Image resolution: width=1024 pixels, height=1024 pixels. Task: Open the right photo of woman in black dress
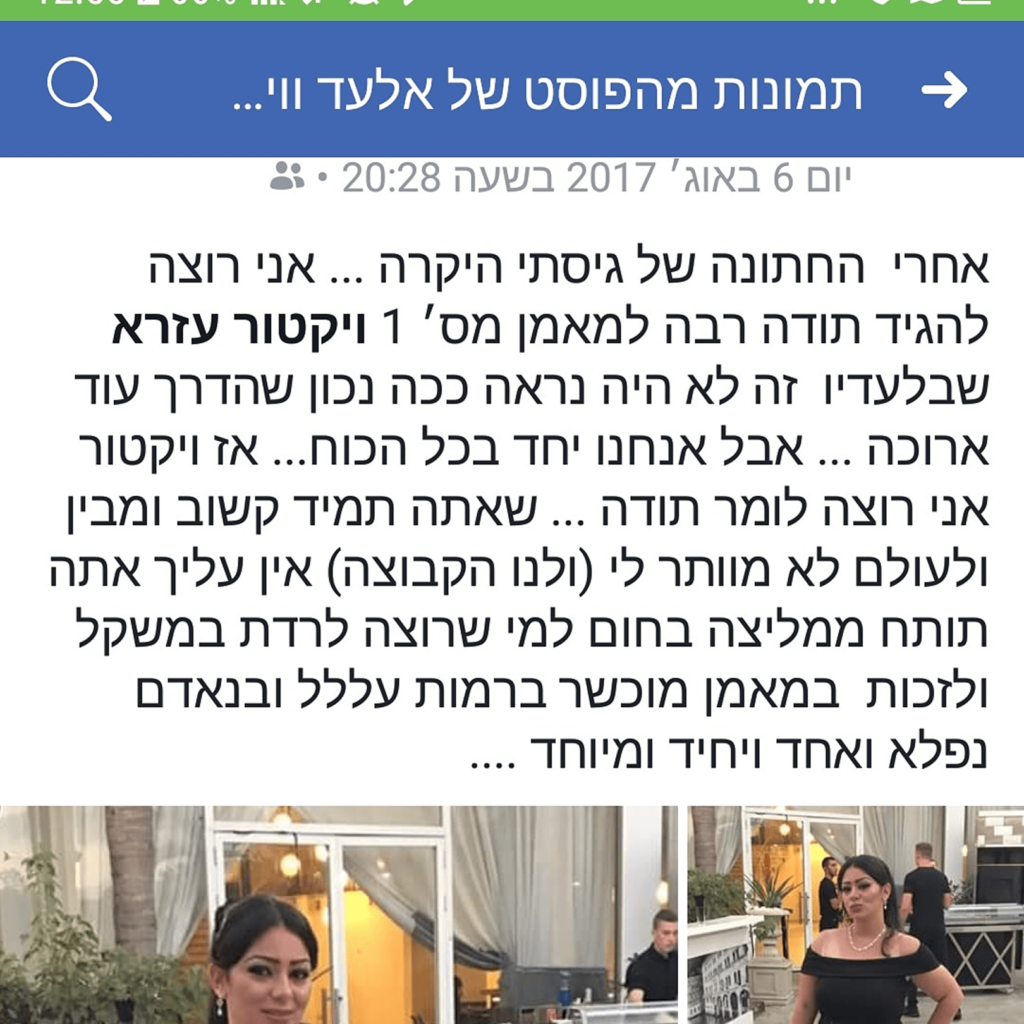856,915
